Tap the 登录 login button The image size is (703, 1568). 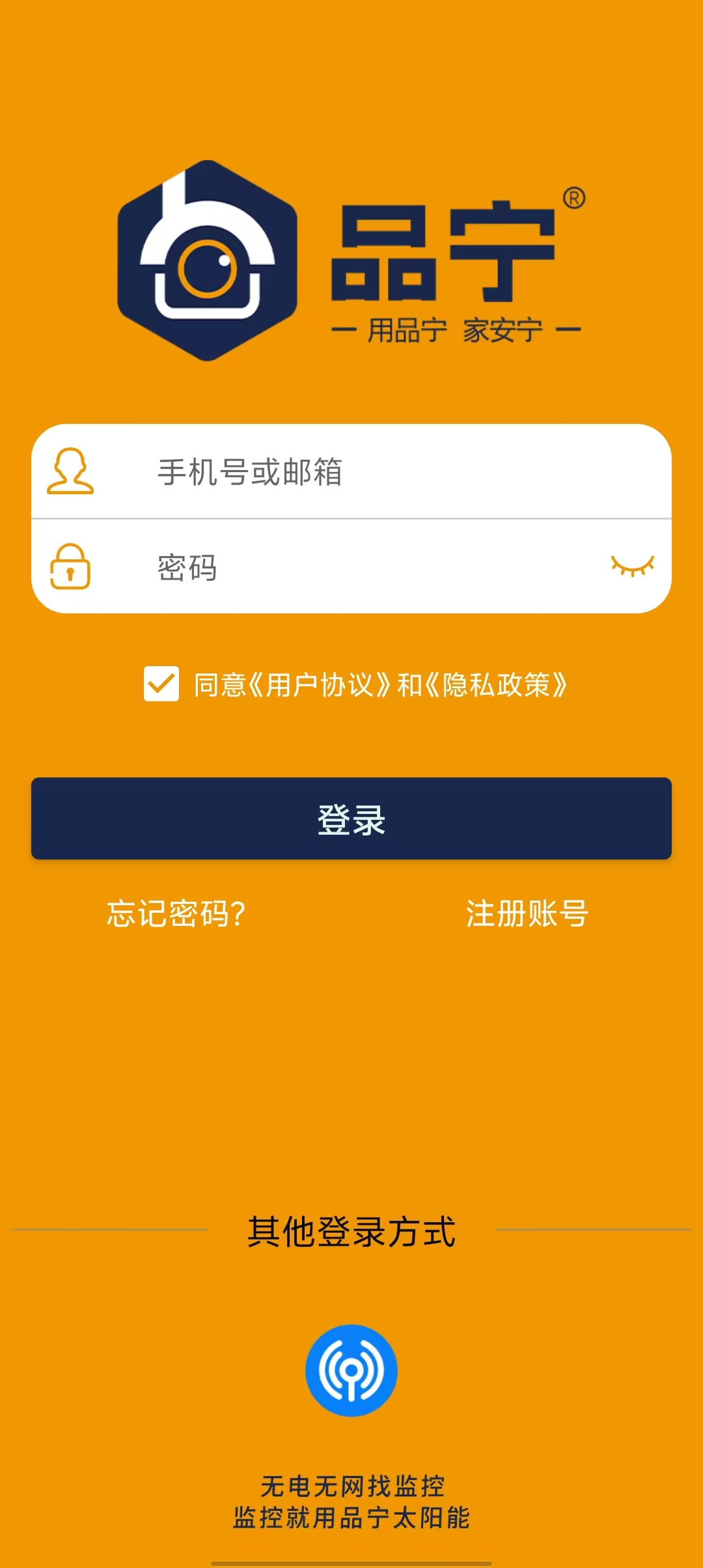tap(351, 819)
